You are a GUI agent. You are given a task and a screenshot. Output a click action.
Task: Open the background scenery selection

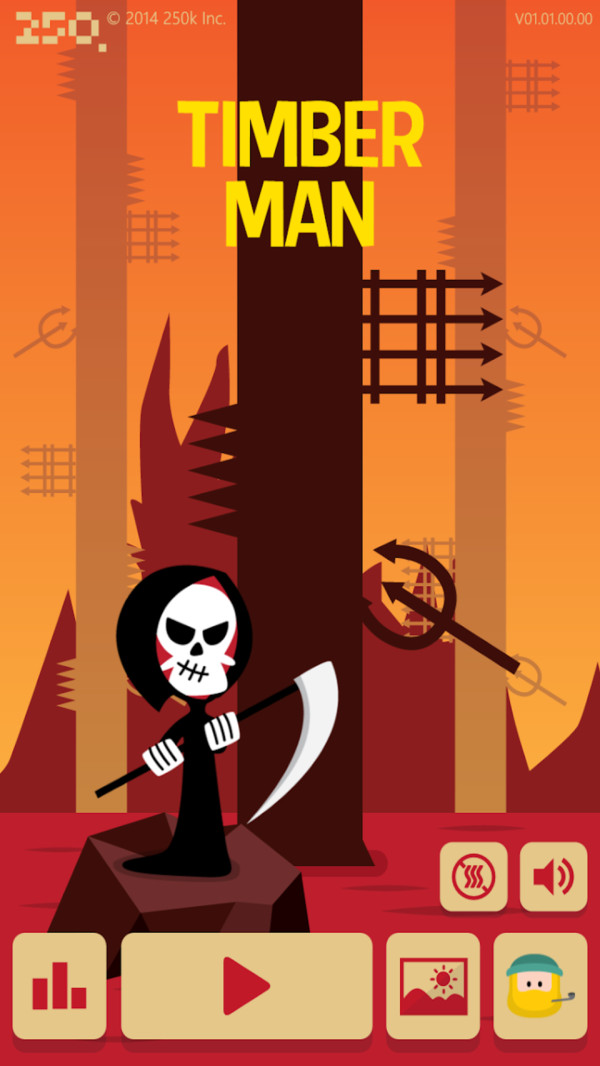coord(433,986)
